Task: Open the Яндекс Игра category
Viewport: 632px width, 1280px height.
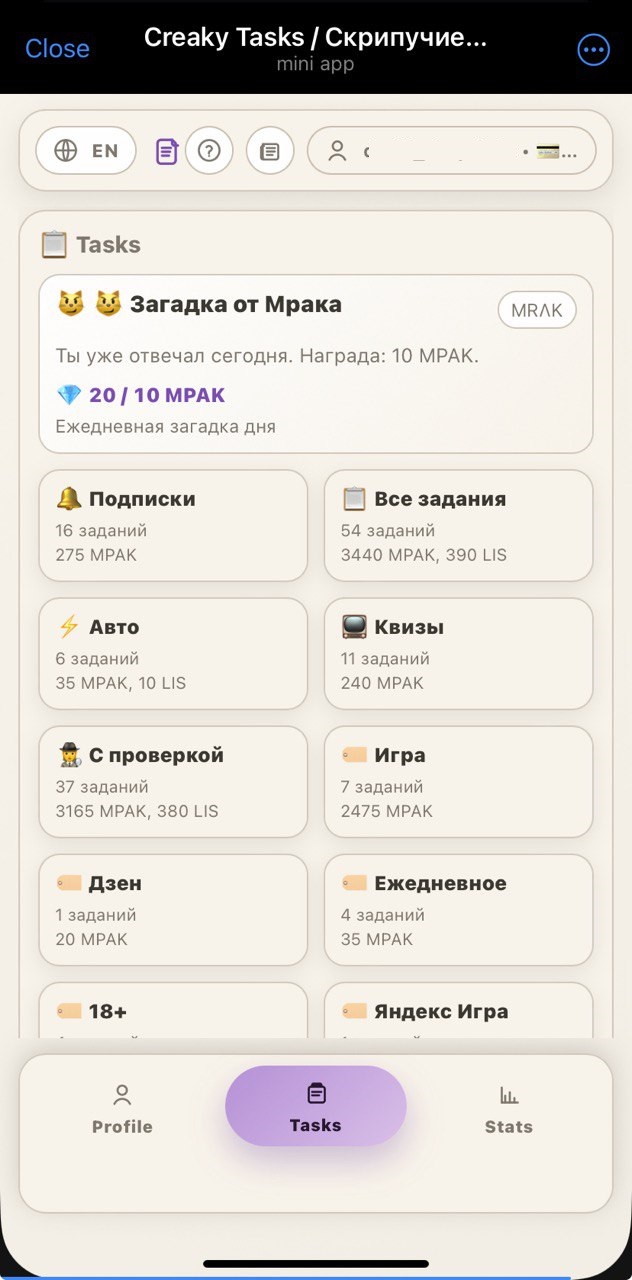Action: pos(458,1011)
